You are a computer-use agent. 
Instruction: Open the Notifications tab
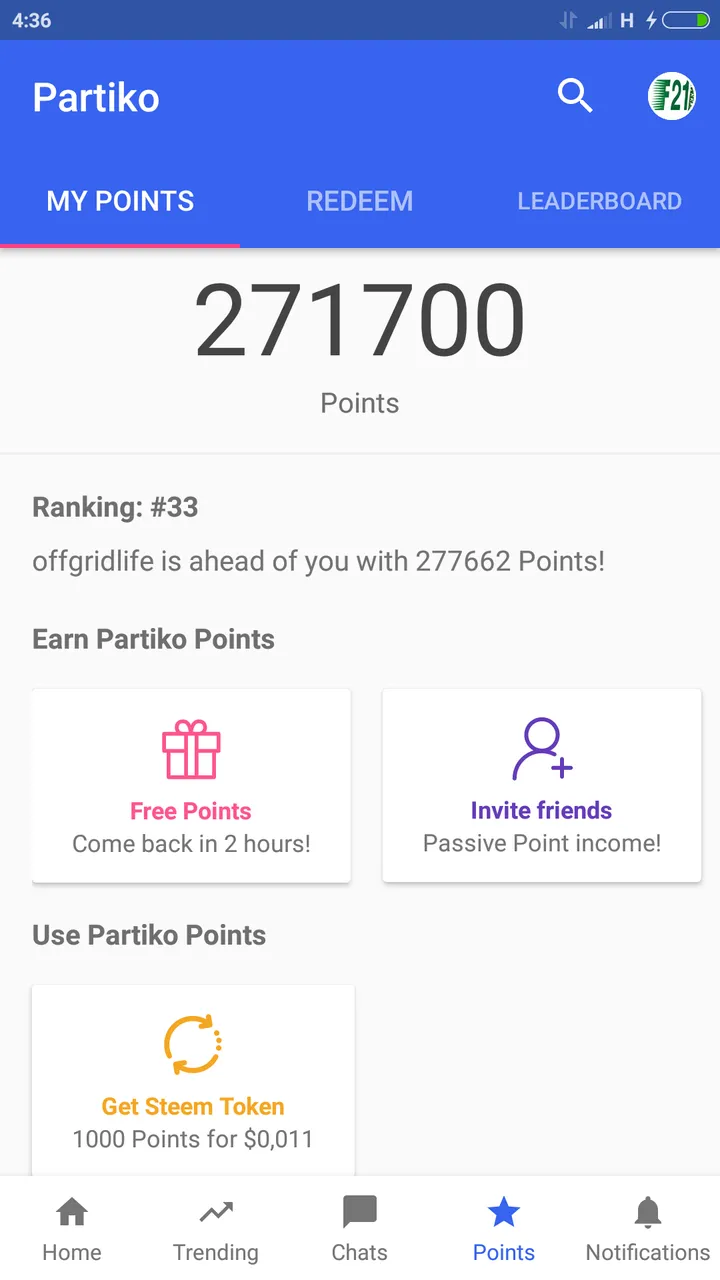coord(648,1229)
